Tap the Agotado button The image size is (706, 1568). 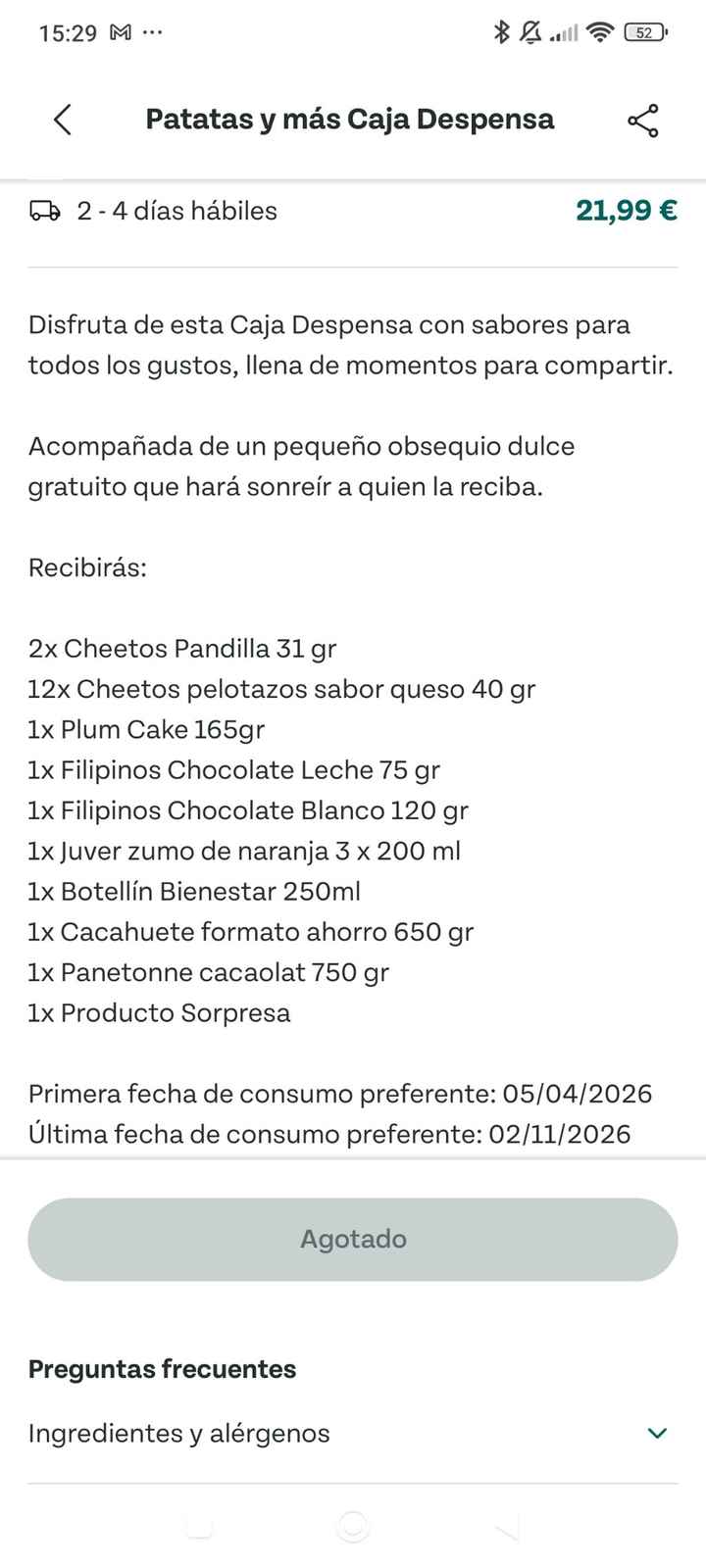tap(352, 1238)
